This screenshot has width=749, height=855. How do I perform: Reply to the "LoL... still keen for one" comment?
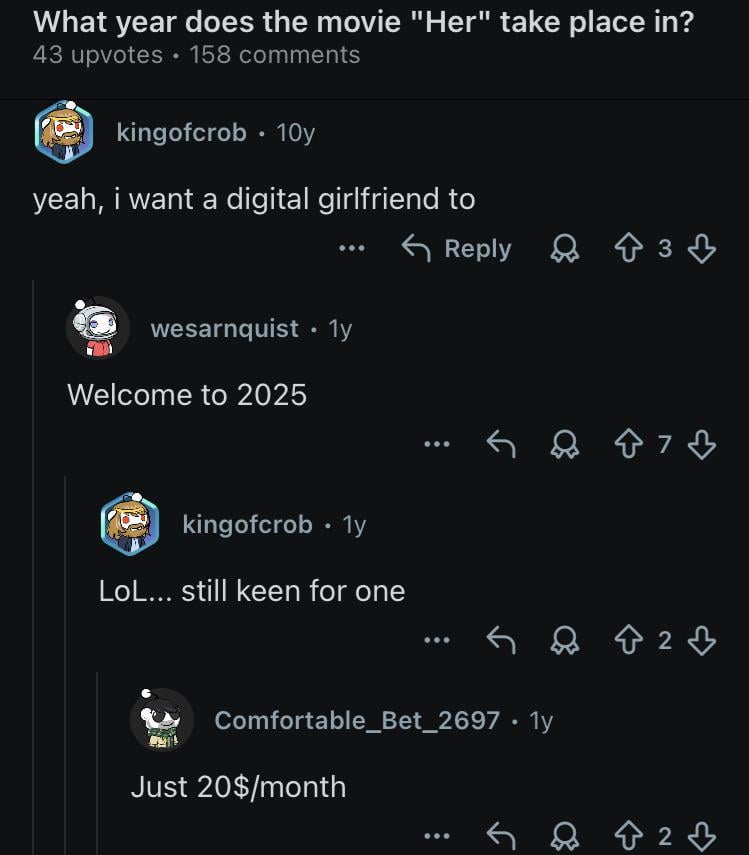pyautogui.click(x=499, y=640)
